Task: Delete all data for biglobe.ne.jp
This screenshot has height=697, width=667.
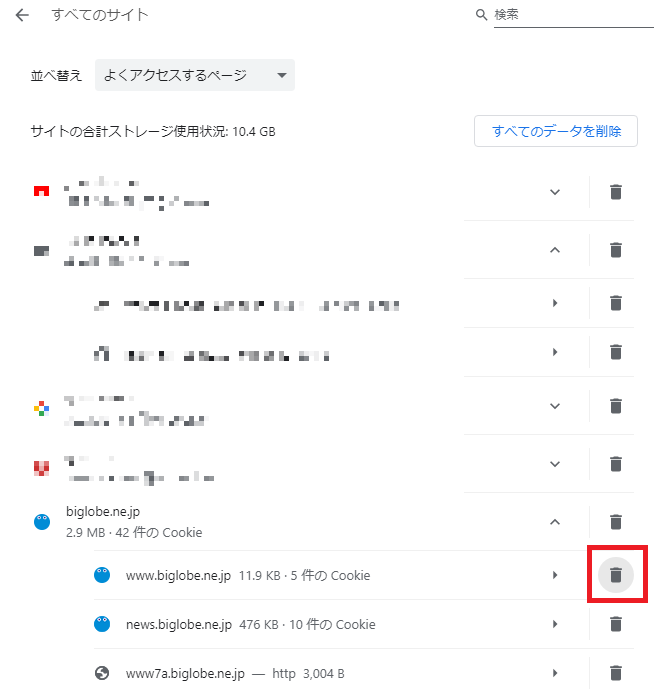Action: click(616, 521)
